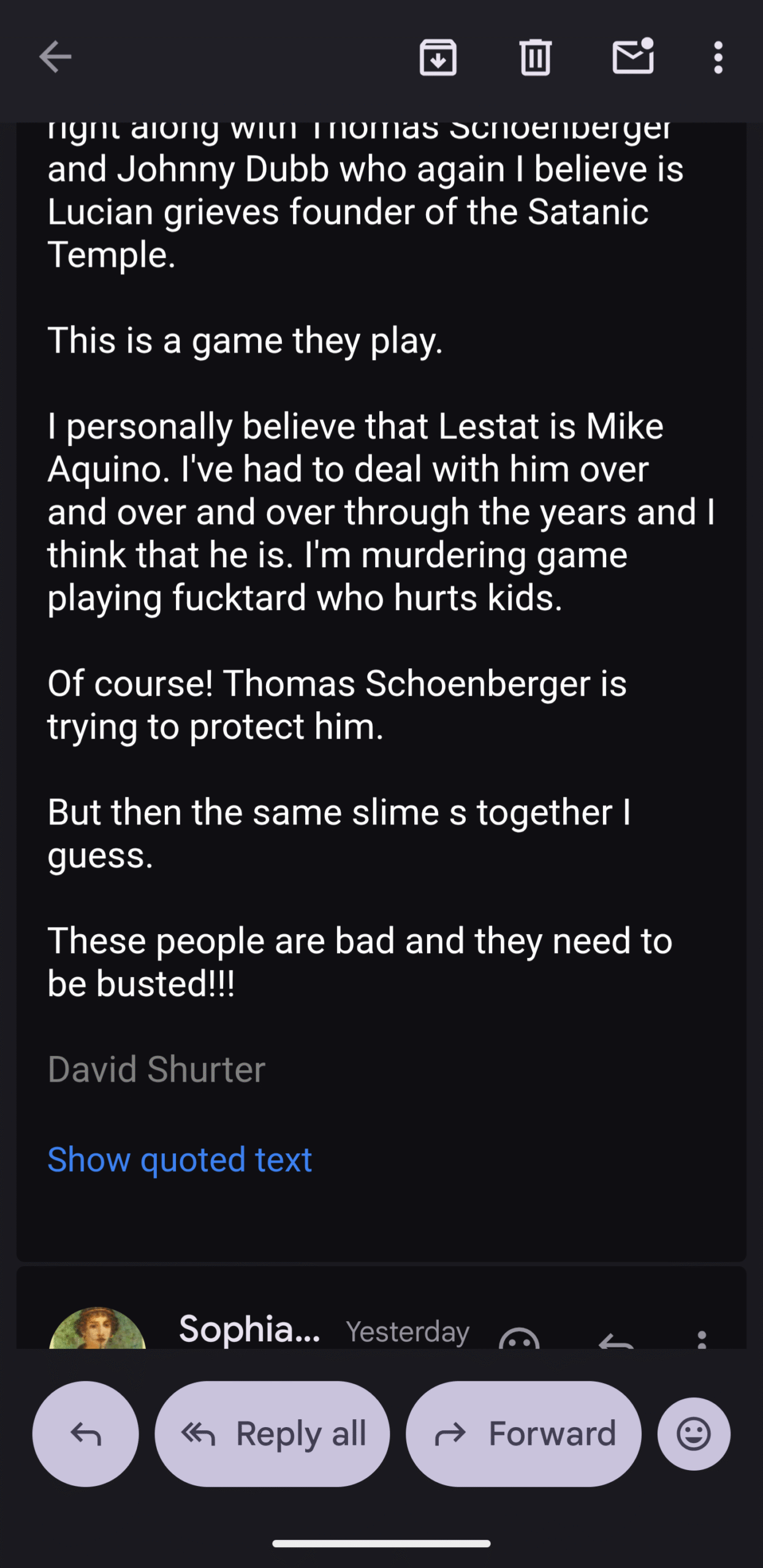Image resolution: width=763 pixels, height=1568 pixels.
Task: Expand Show quoted text
Action: pyautogui.click(x=180, y=1159)
